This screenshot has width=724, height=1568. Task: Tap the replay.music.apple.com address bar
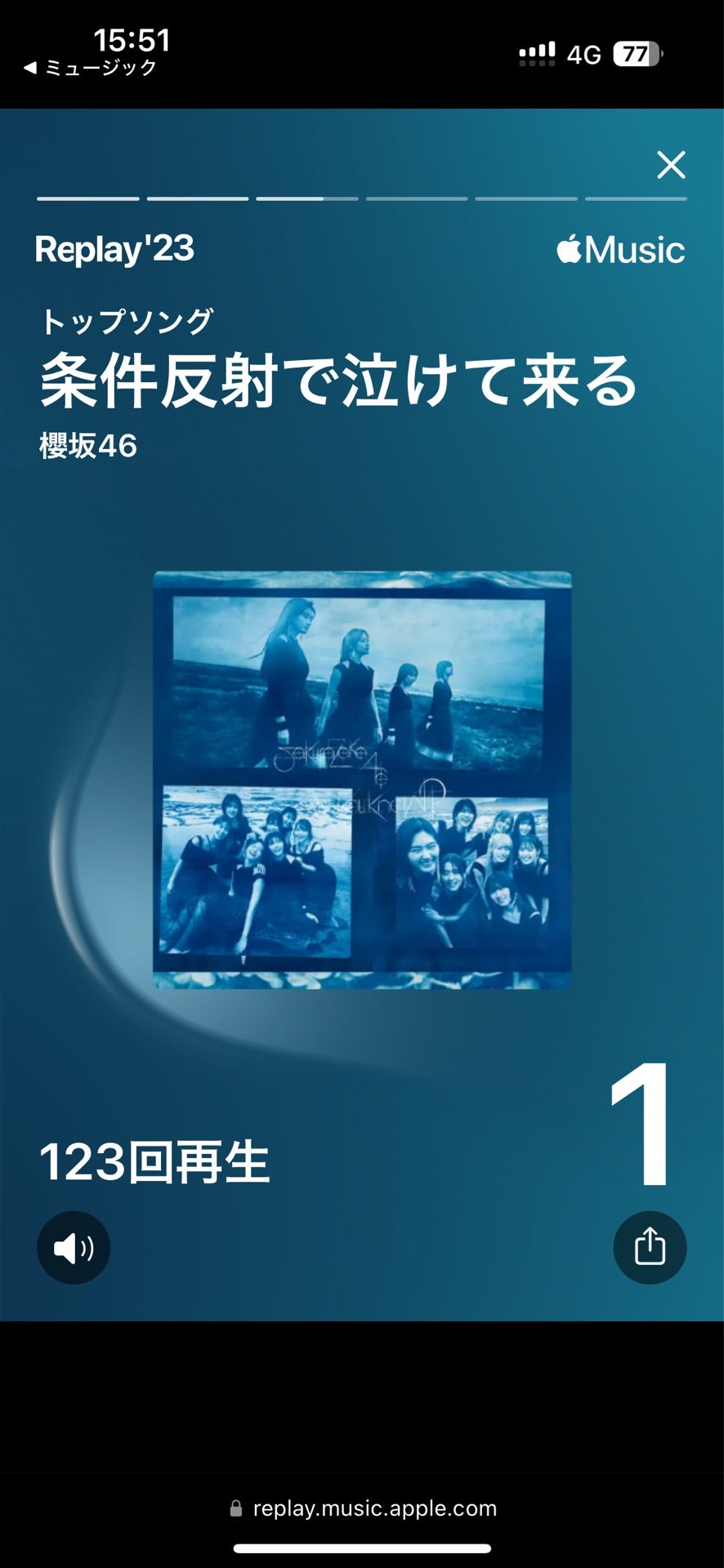(362, 1508)
